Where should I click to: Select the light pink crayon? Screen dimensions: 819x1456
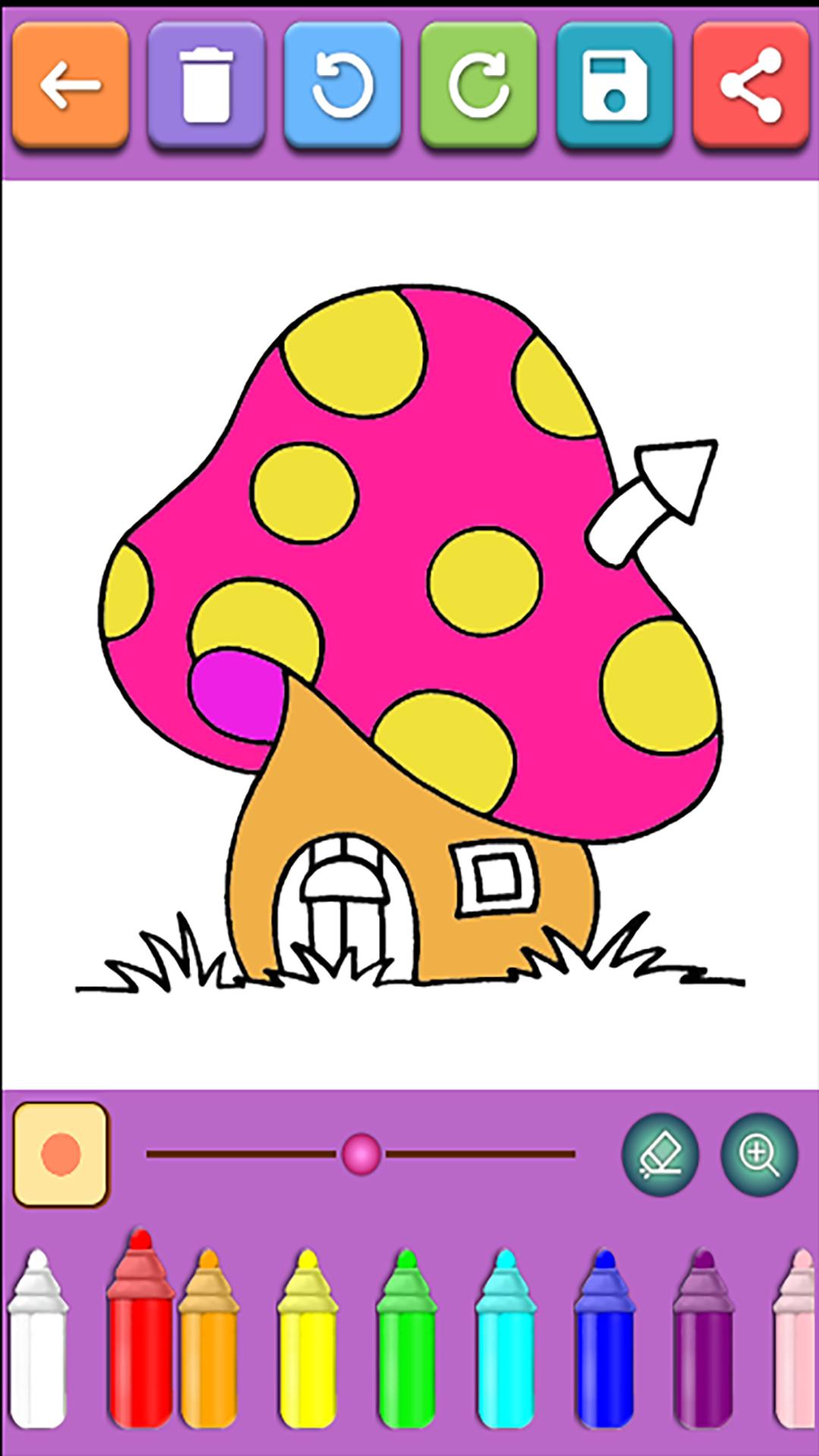795,1340
